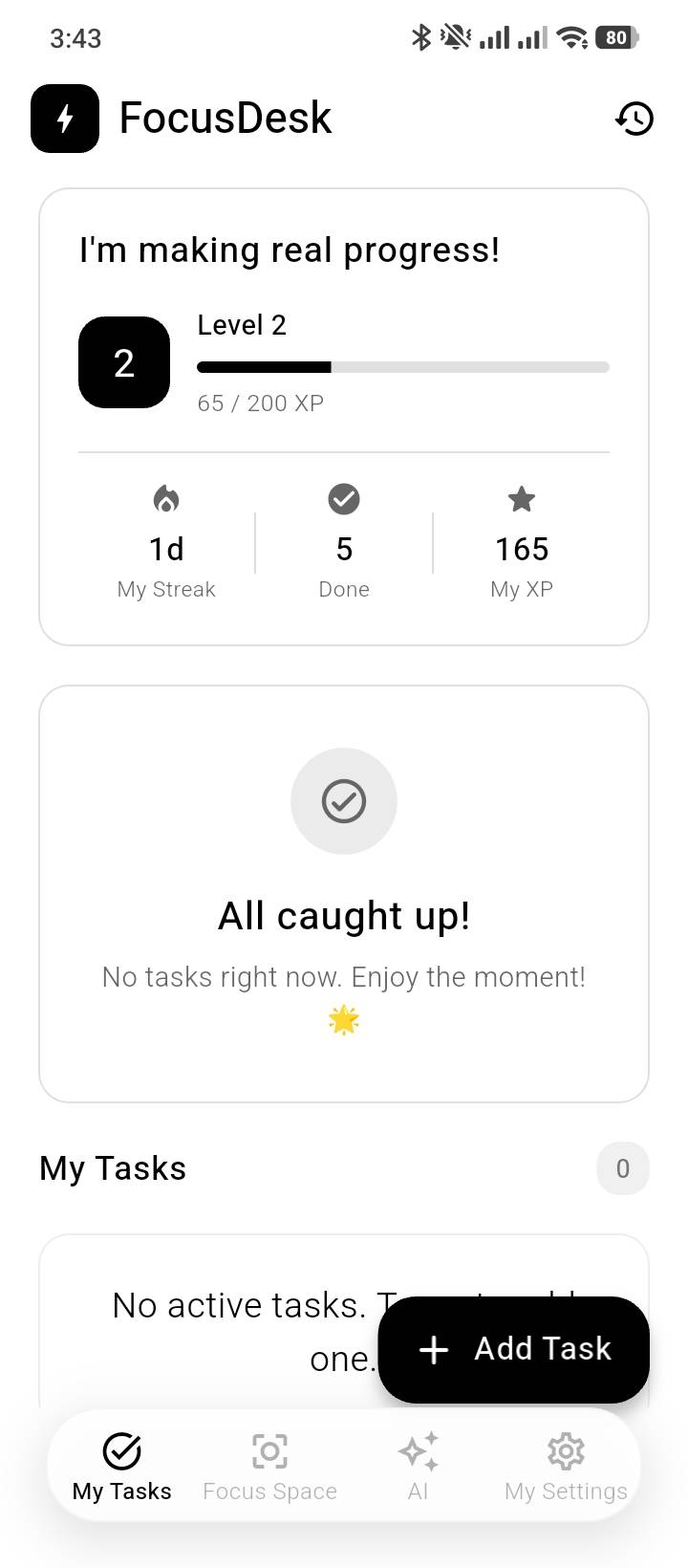Go to My Settings tab

(x=566, y=1467)
